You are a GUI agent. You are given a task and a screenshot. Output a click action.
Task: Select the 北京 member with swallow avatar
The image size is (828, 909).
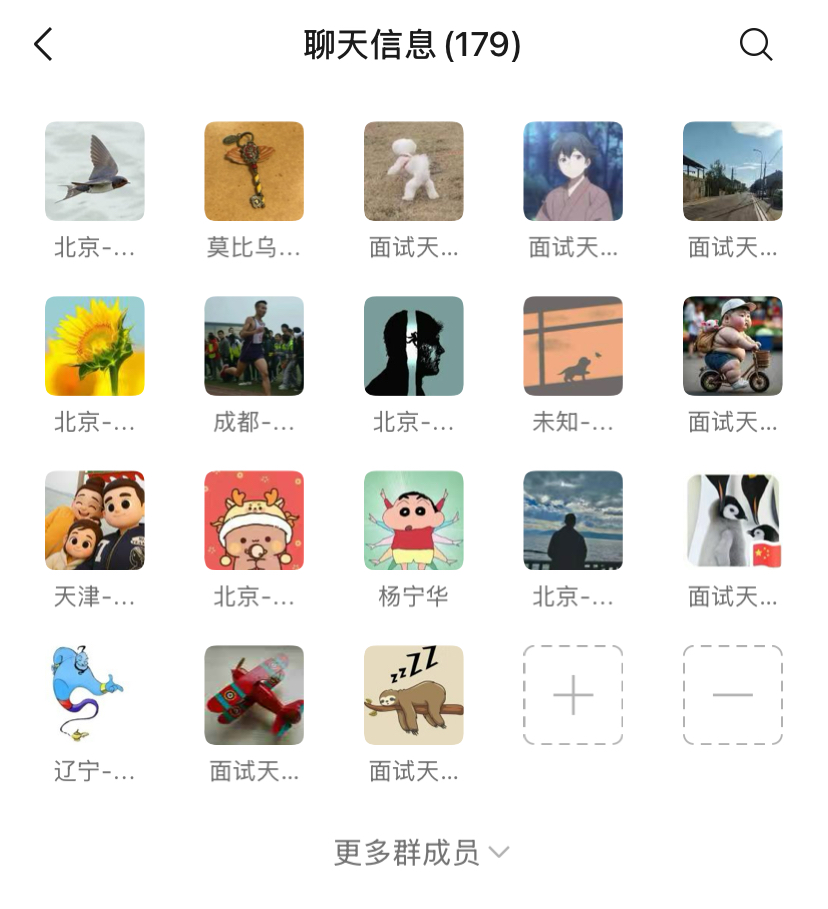point(95,171)
